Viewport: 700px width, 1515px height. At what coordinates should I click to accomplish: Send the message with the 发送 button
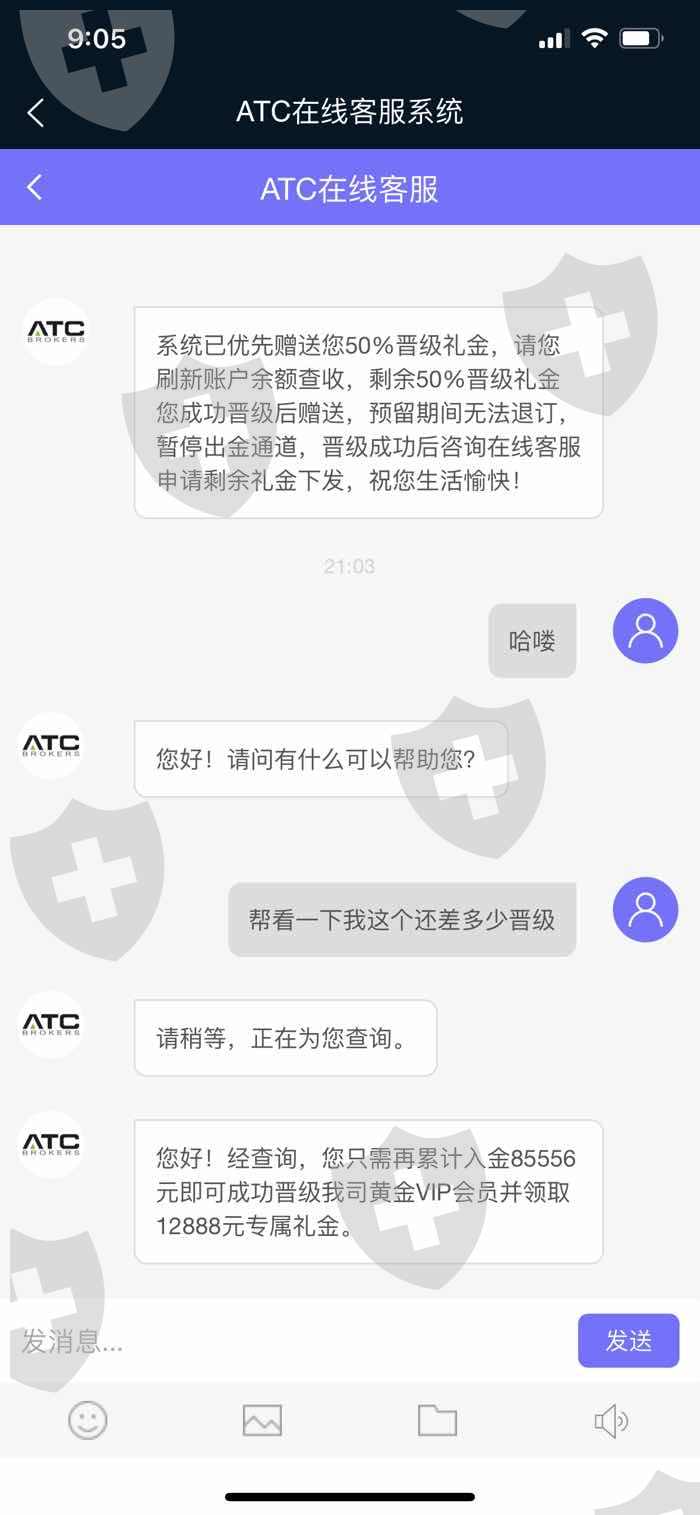[x=628, y=1341]
